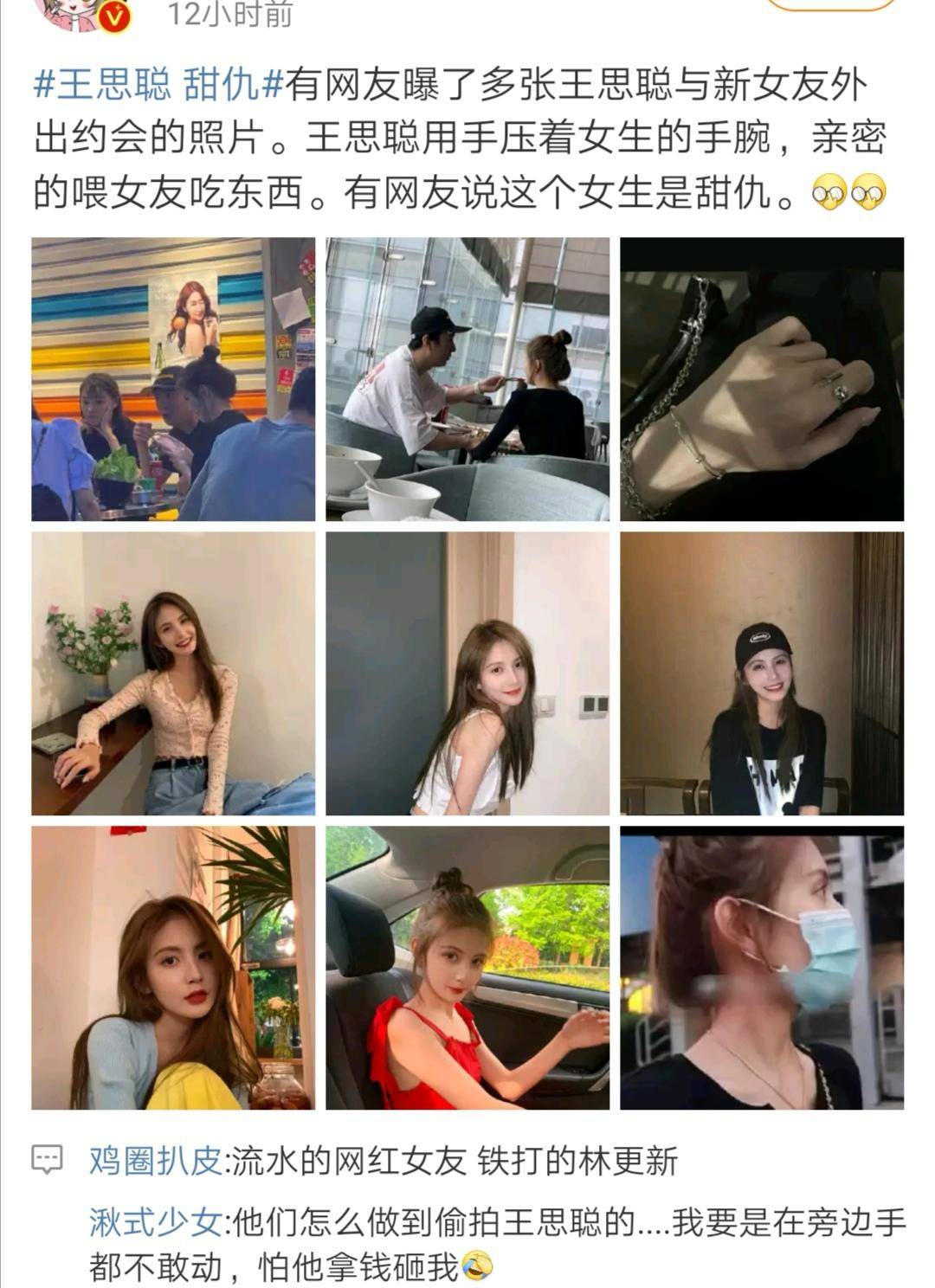Screen dimensions: 935x1288
Task: Open commenter 鸡圈扒皮's profile
Action: click(152, 1159)
